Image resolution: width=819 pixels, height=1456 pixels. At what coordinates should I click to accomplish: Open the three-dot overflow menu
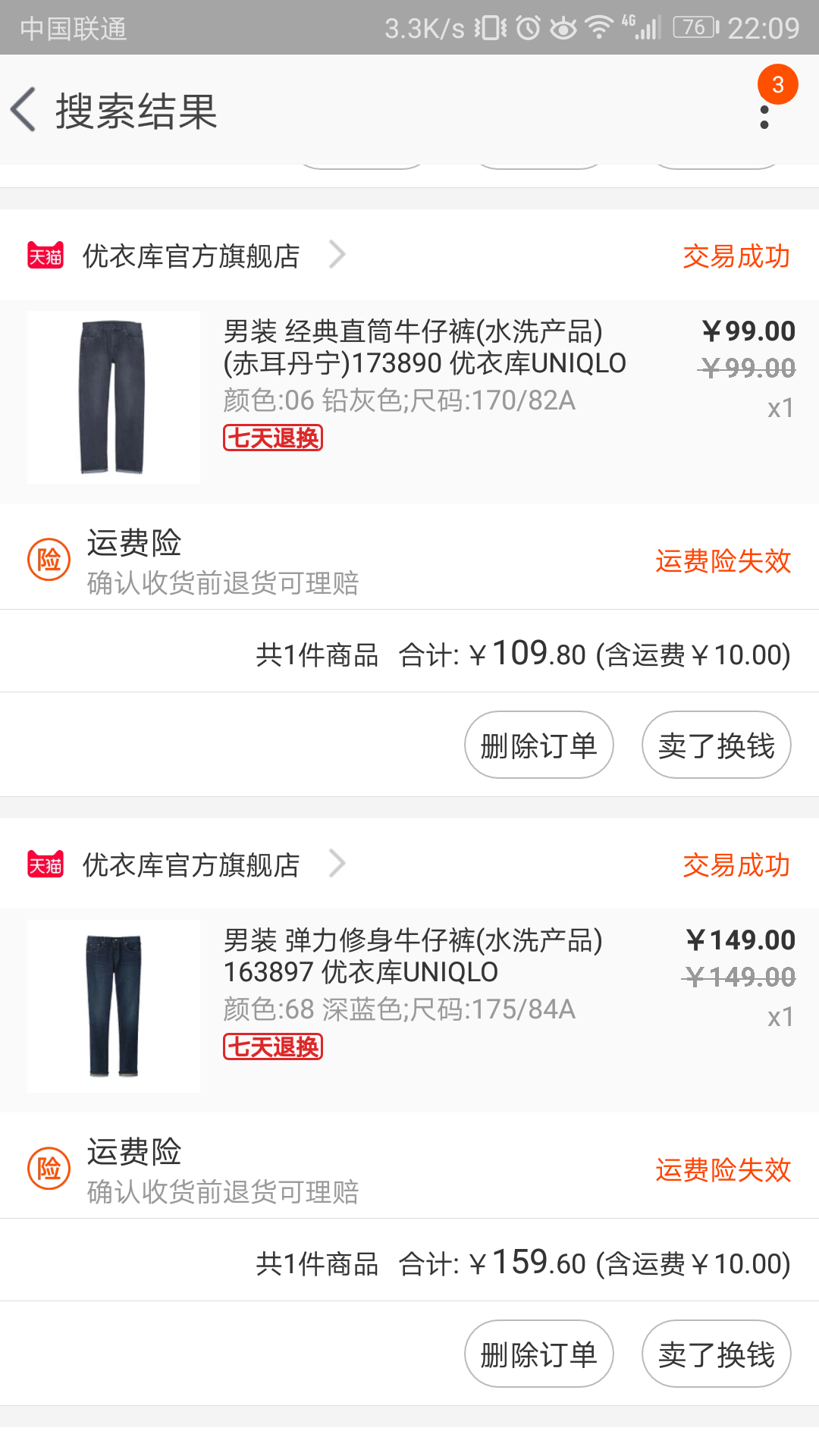point(764,117)
